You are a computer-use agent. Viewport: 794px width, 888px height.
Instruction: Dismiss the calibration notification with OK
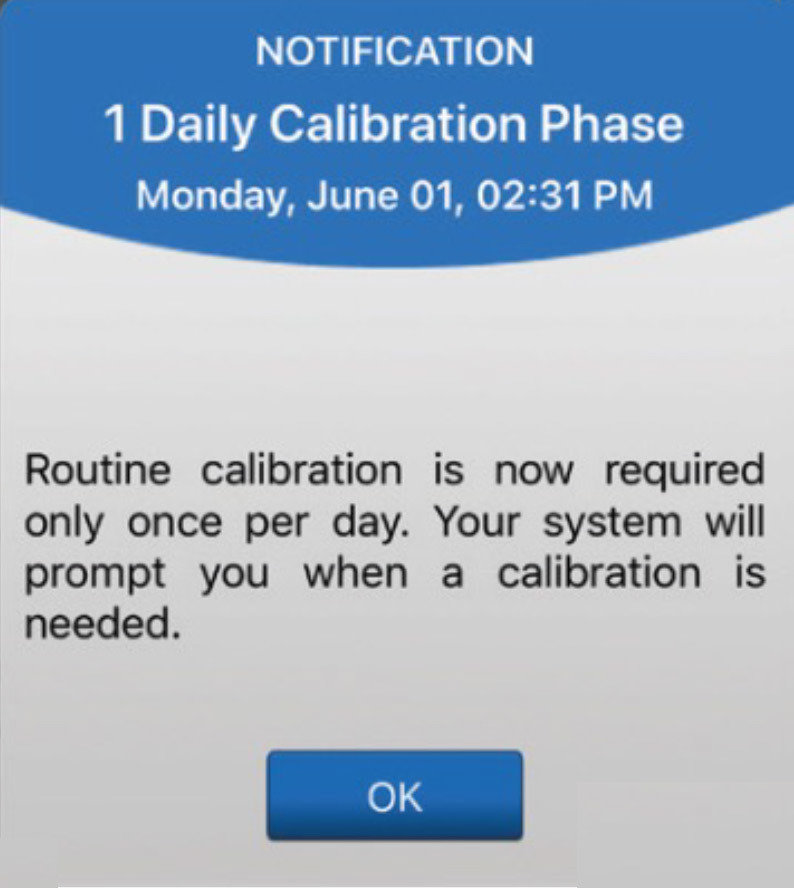[x=395, y=796]
